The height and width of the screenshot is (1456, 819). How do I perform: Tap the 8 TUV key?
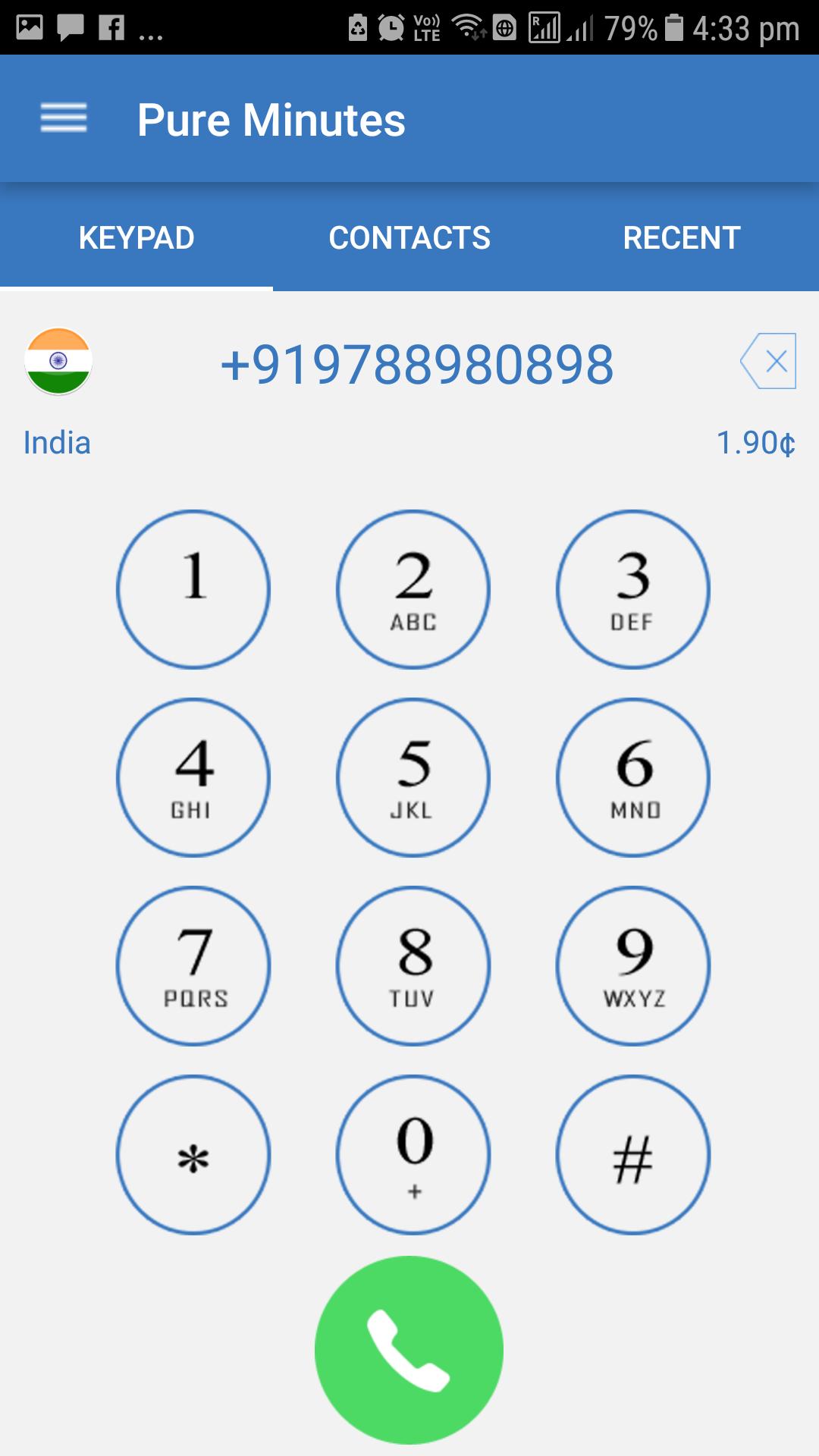(x=413, y=965)
